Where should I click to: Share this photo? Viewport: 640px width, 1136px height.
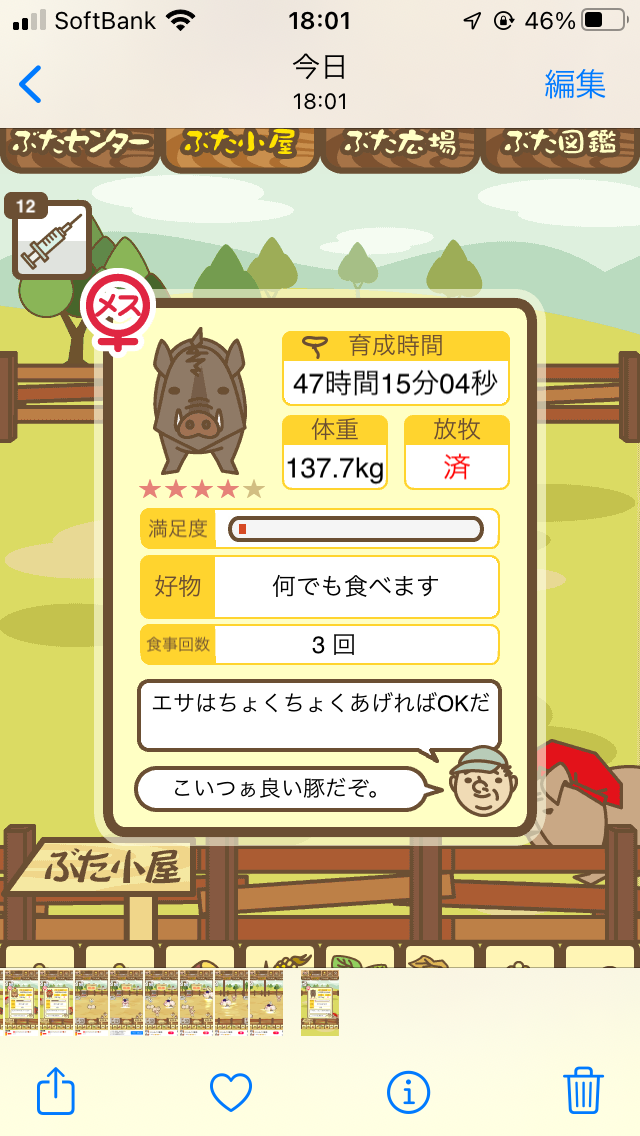click(56, 1090)
